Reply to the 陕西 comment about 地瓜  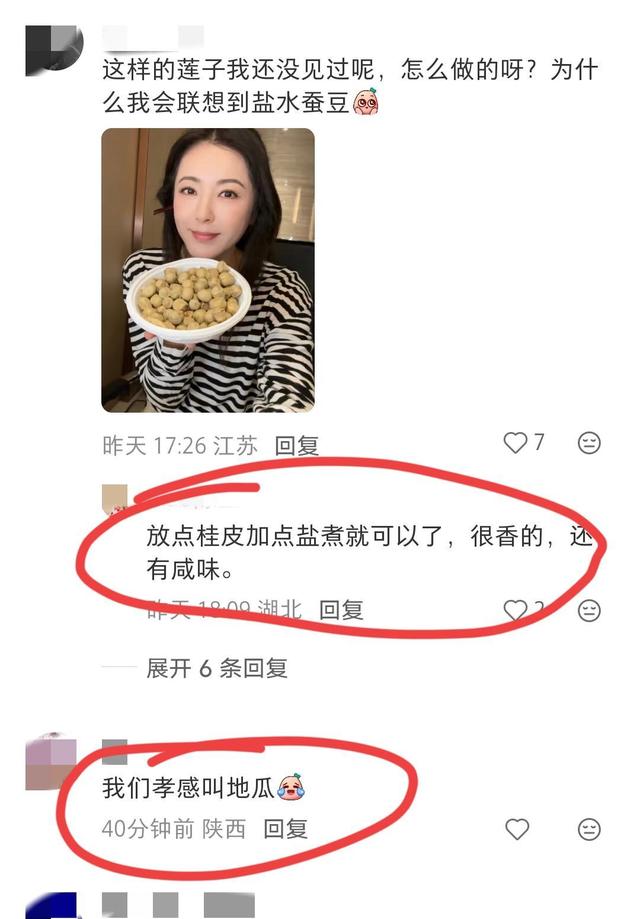[285, 828]
